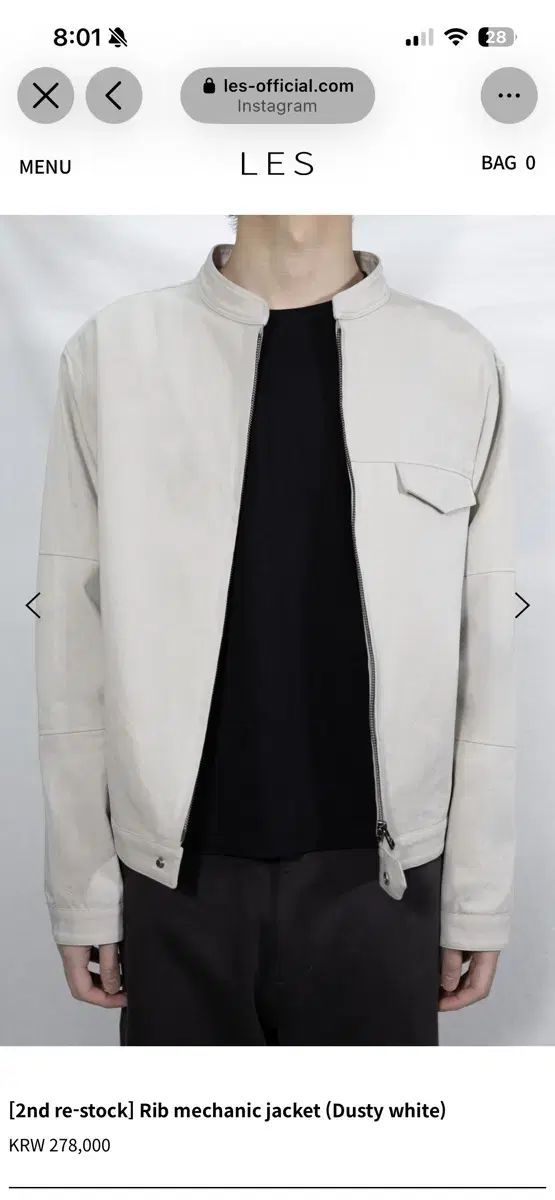Open the MENU drawer
This screenshot has height=1200, width=555.
pyautogui.click(x=45, y=167)
